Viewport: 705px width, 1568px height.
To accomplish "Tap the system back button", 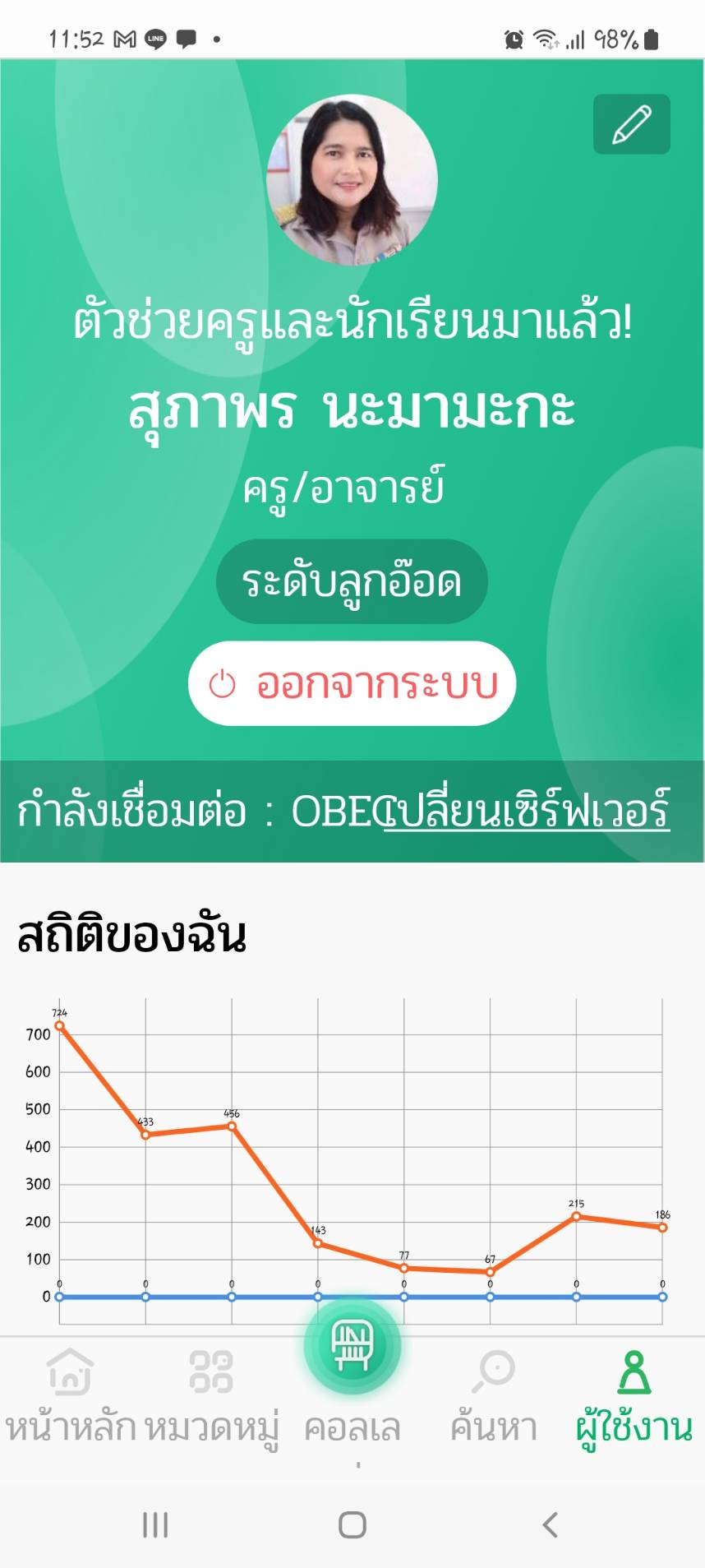I will (550, 1524).
